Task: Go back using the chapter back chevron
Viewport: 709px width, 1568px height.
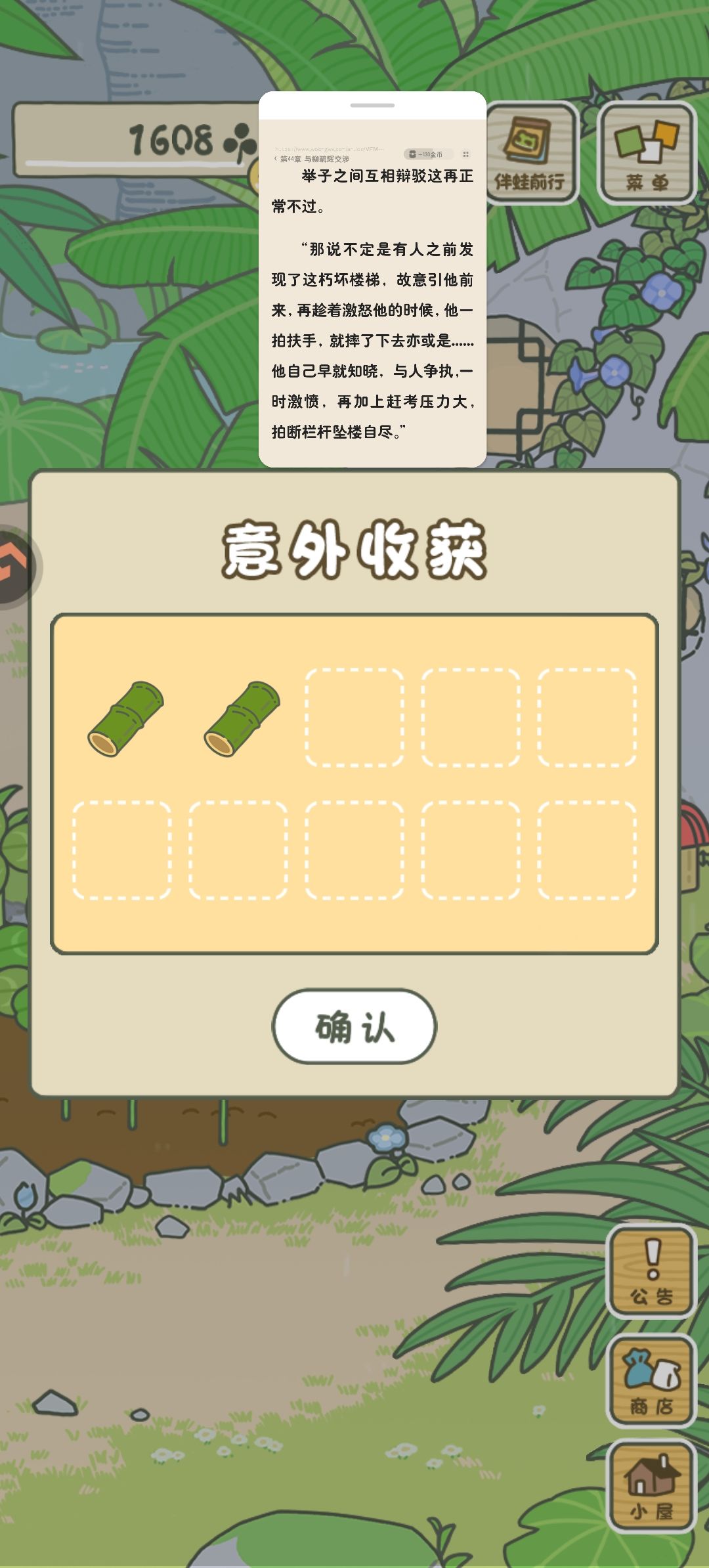Action: 276,158
